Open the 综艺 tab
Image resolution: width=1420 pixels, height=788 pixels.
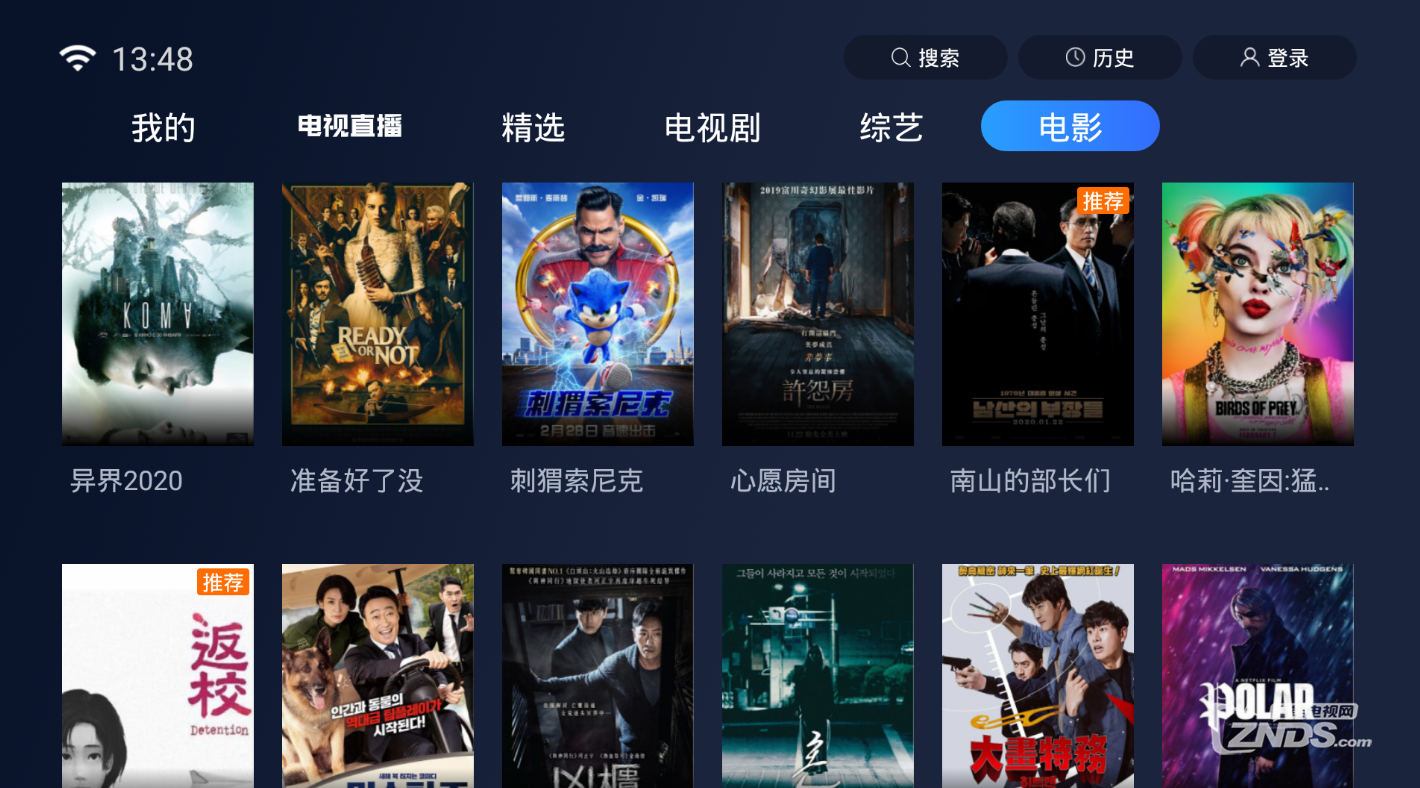(x=890, y=127)
